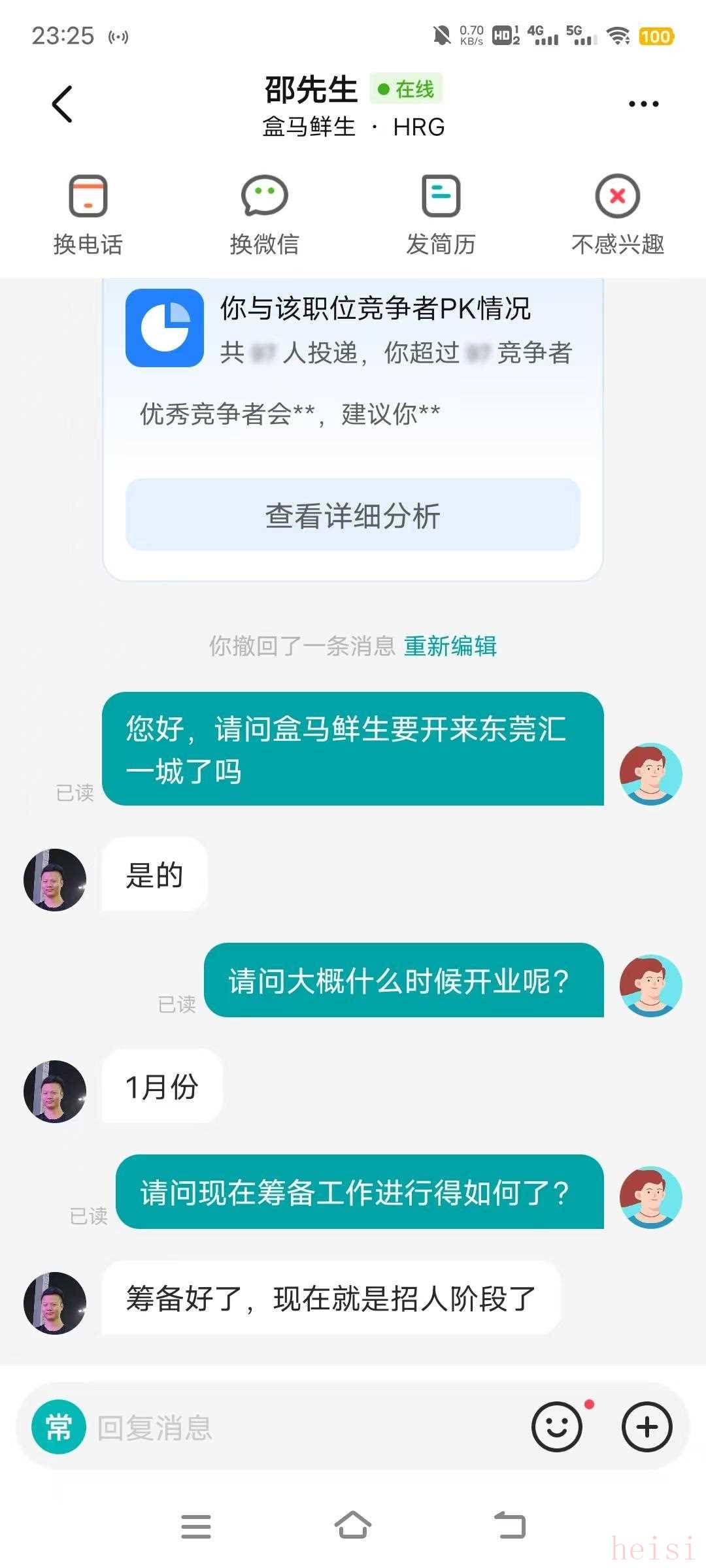Select 换微信 to exchange WeChat

coord(265,214)
